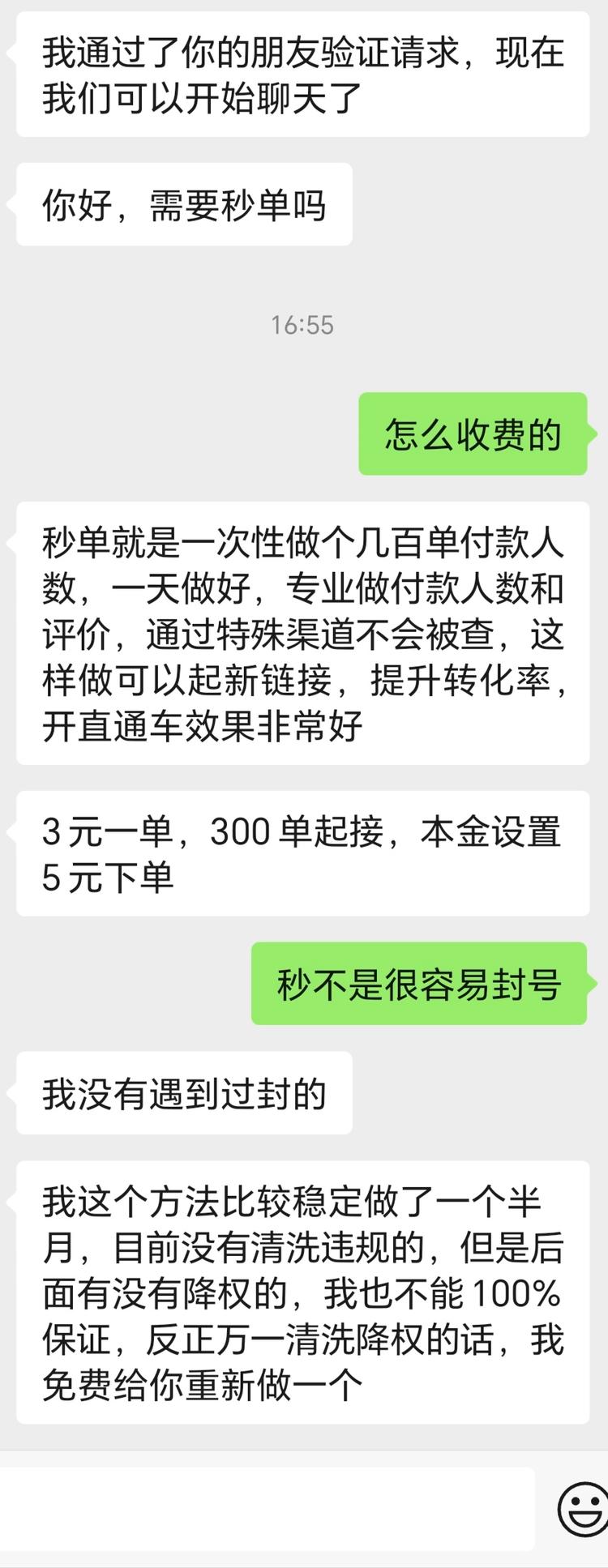Tap the 16:55 timestamp label
Viewport: 608px width, 1568px height.
tap(302, 326)
